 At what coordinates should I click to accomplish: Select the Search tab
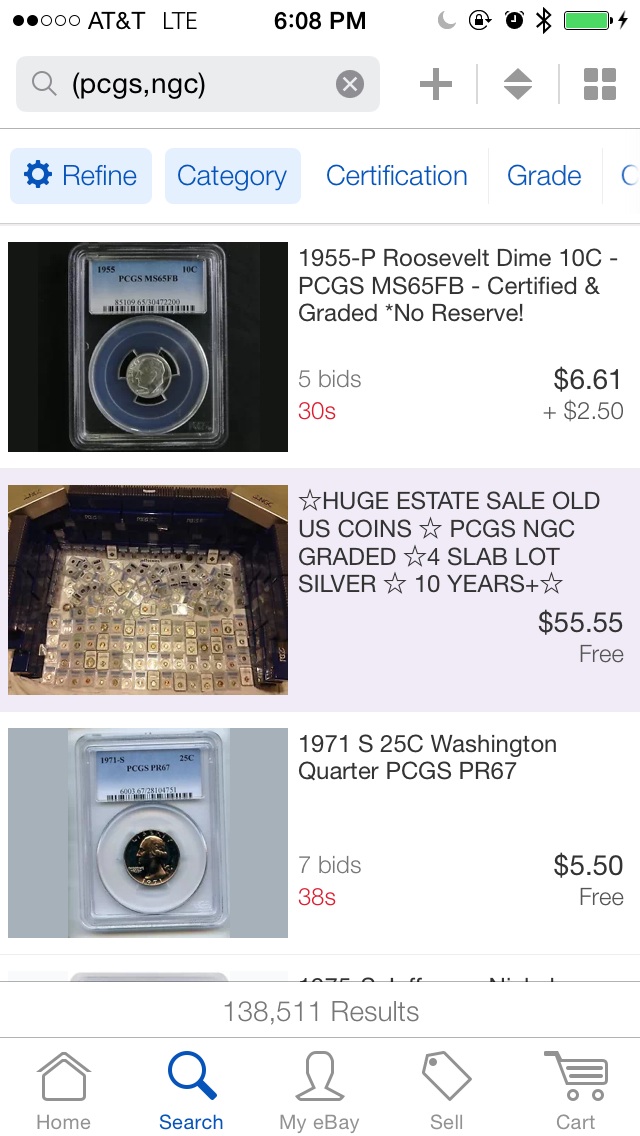(191, 1090)
